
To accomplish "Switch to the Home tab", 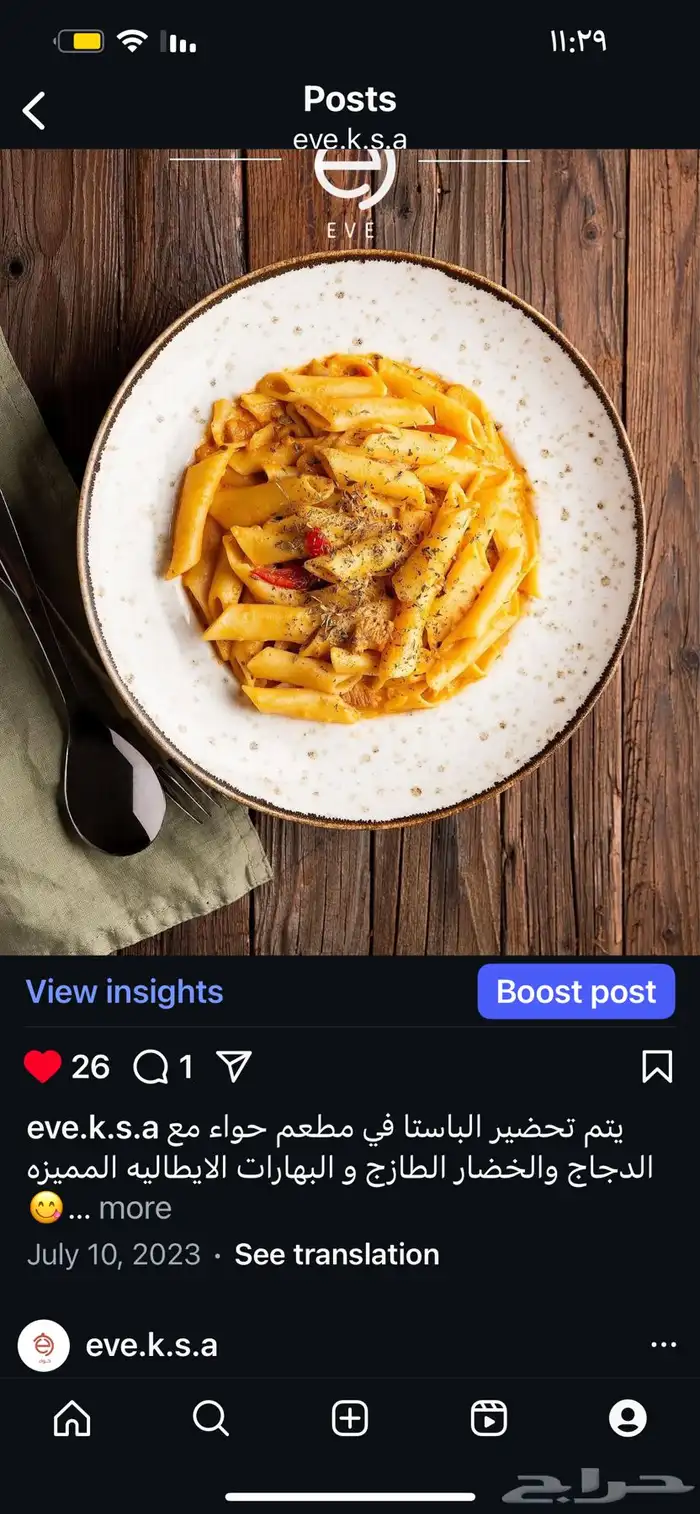I will [x=72, y=1418].
